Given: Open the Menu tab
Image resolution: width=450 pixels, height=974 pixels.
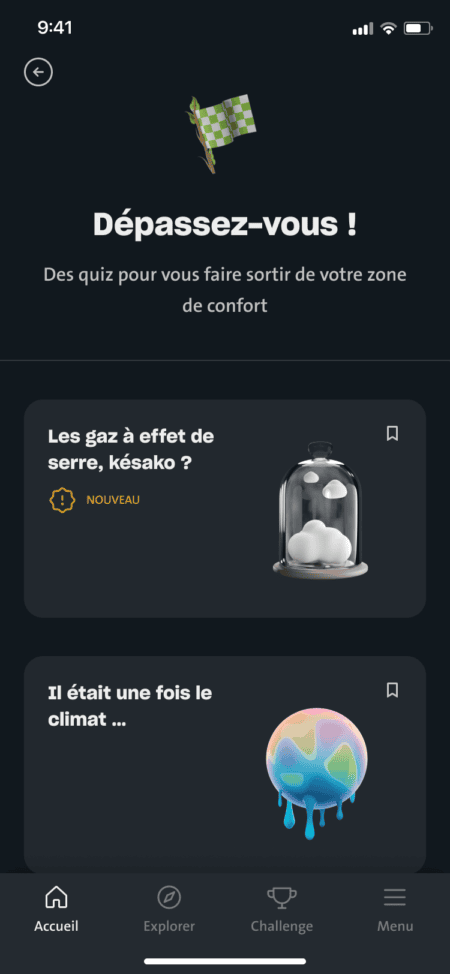Looking at the screenshot, I should (395, 909).
